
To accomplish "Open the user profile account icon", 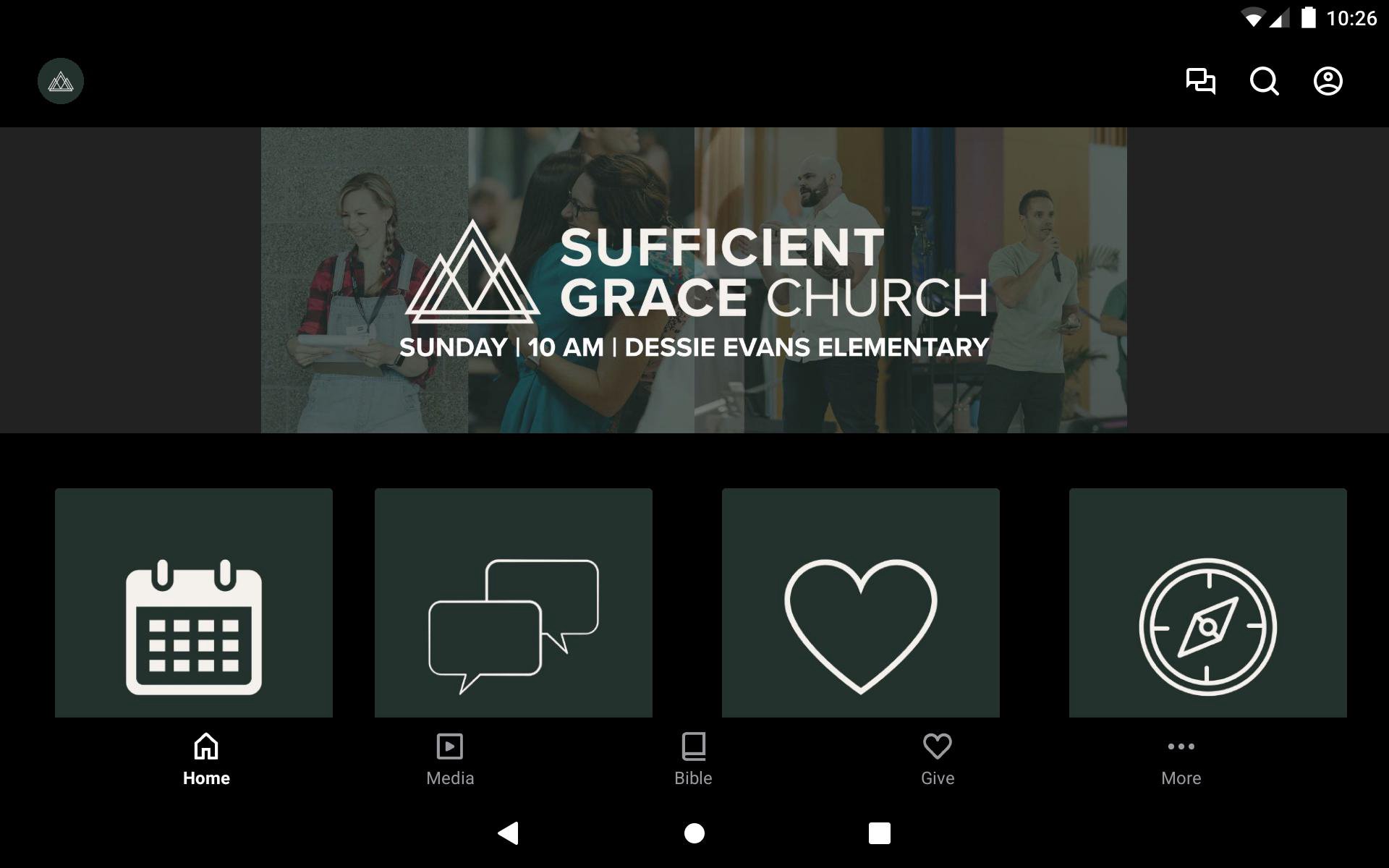I will click(x=1328, y=81).
